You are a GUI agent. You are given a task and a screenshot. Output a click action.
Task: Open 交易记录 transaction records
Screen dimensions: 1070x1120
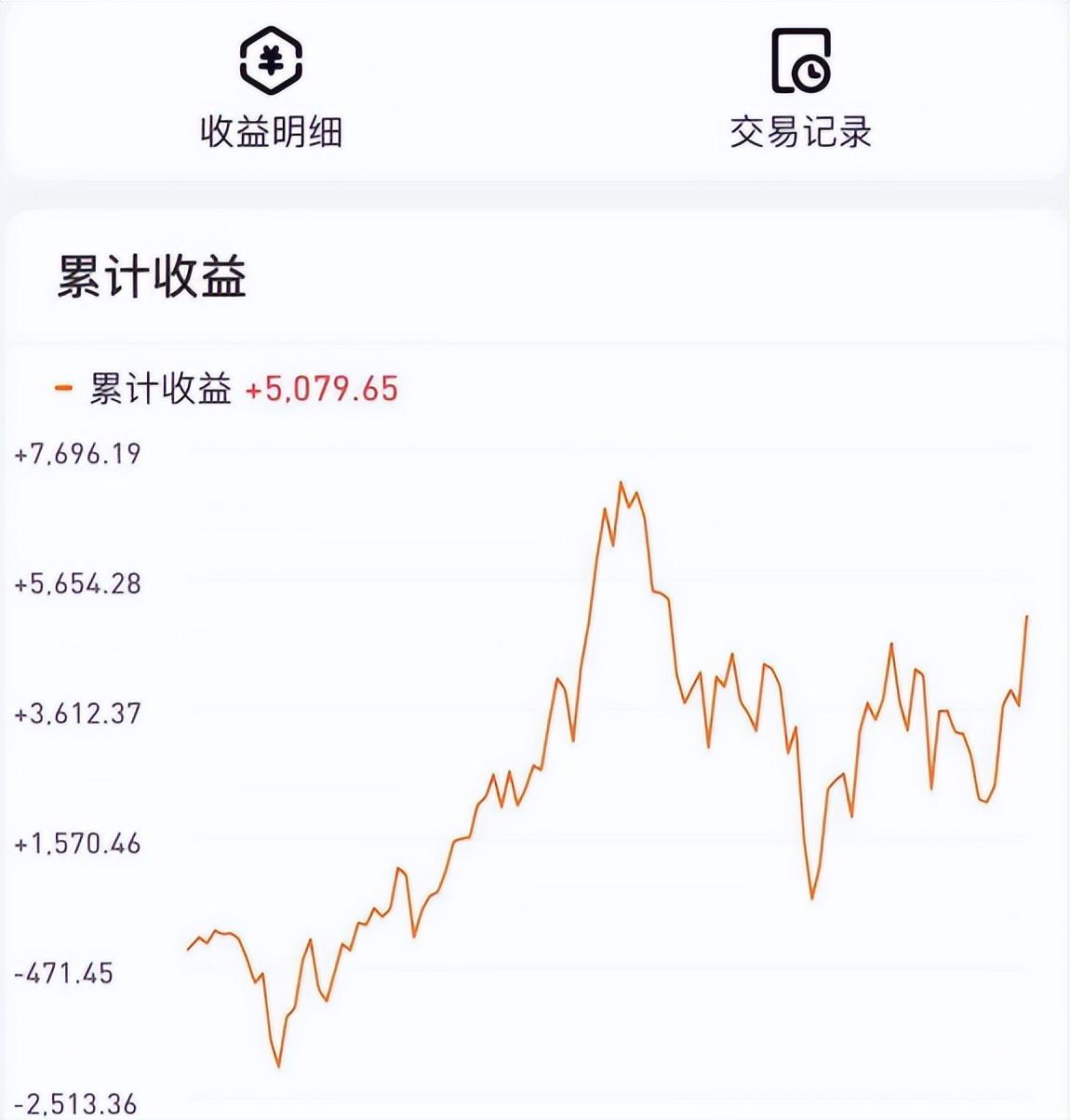click(x=800, y=89)
